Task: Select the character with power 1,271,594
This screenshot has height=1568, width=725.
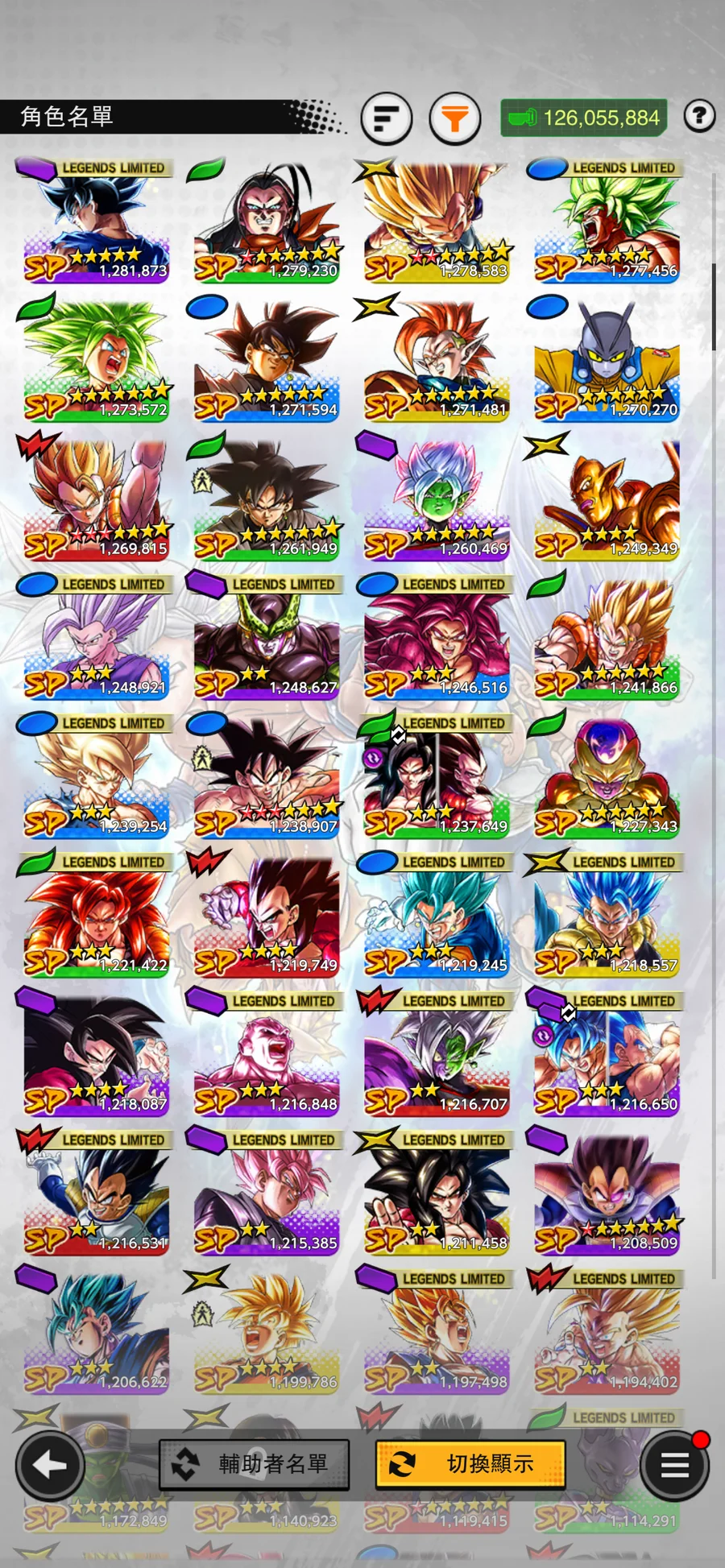Action: (x=267, y=360)
